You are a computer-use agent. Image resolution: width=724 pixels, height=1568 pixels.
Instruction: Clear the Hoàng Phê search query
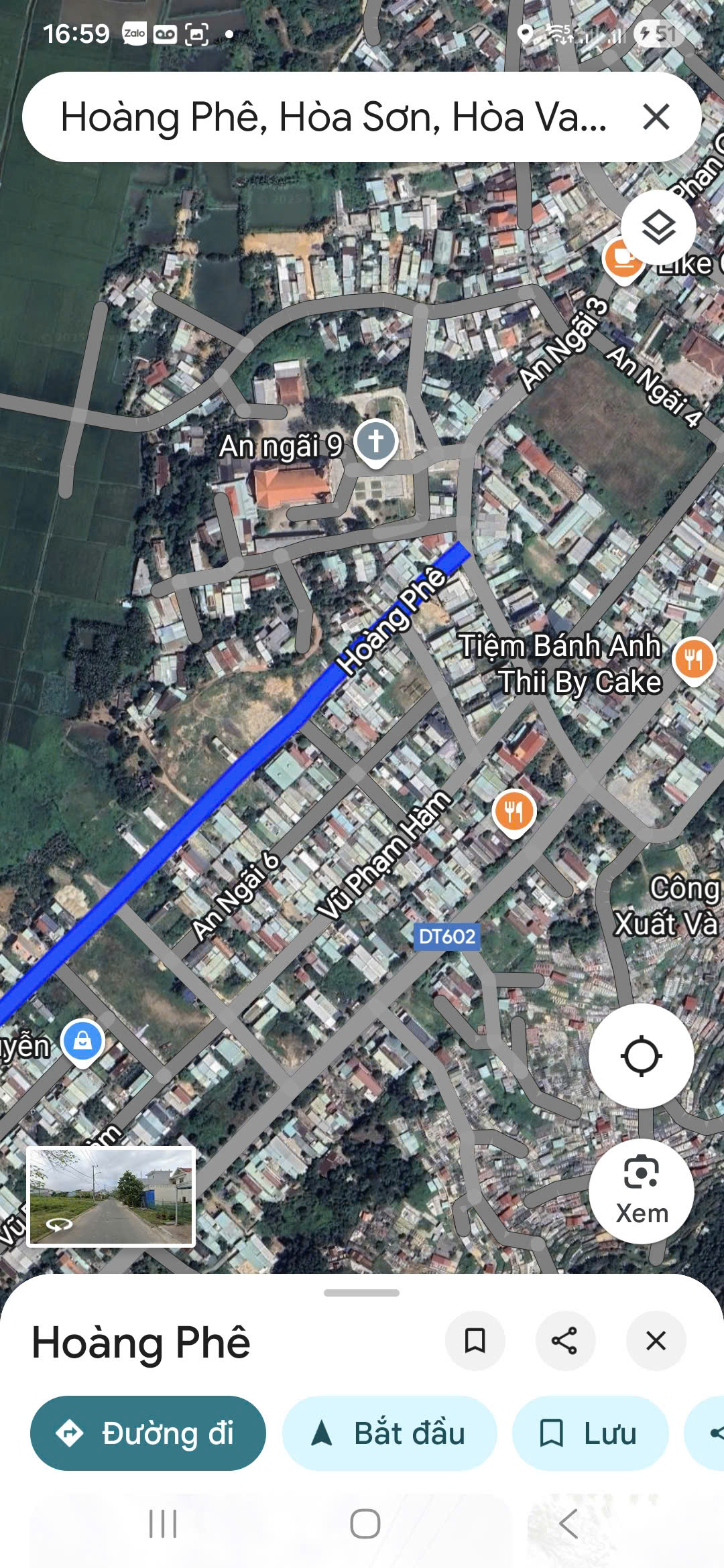pyautogui.click(x=656, y=117)
